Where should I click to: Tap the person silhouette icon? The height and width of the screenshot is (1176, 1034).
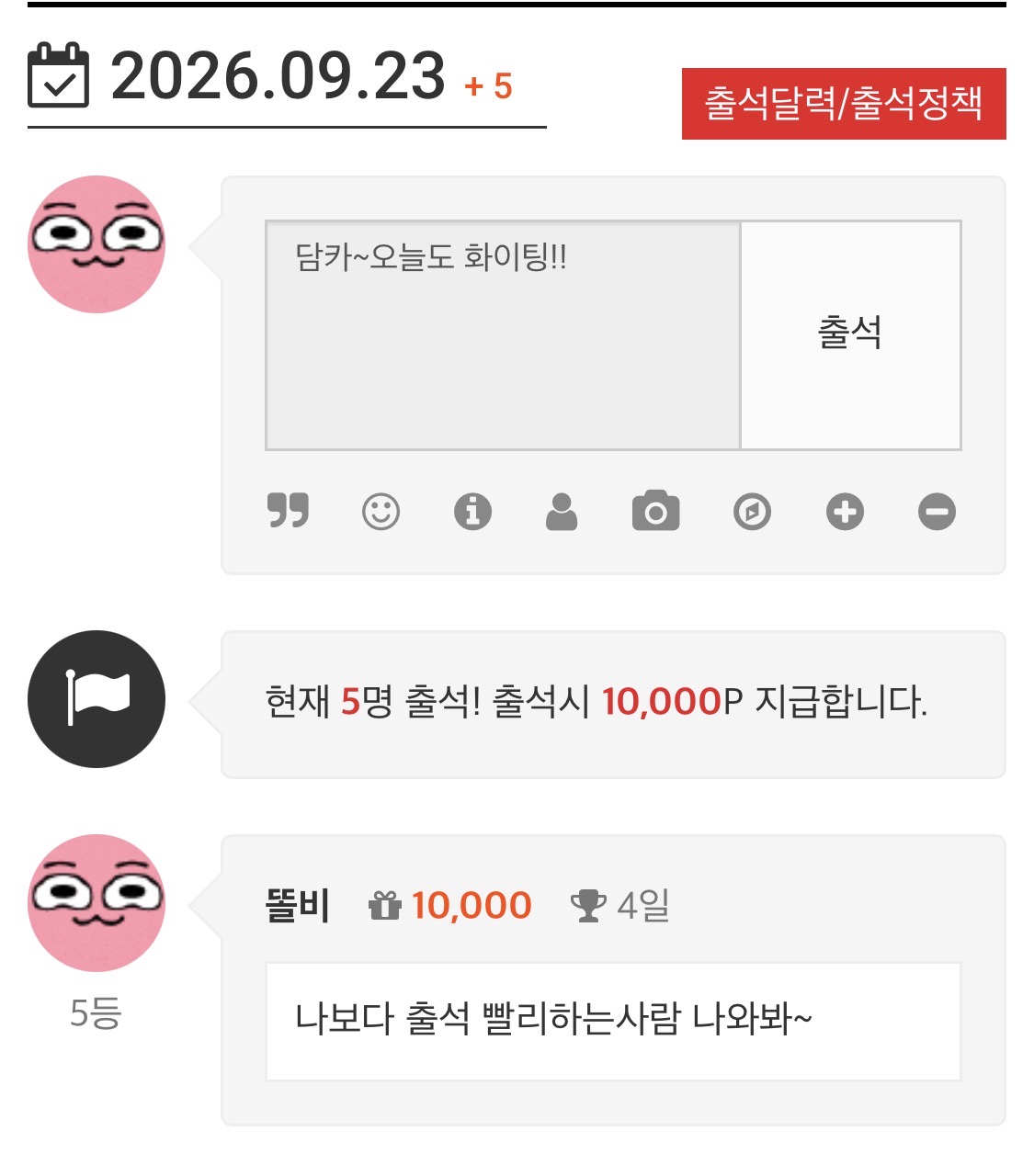(x=562, y=512)
